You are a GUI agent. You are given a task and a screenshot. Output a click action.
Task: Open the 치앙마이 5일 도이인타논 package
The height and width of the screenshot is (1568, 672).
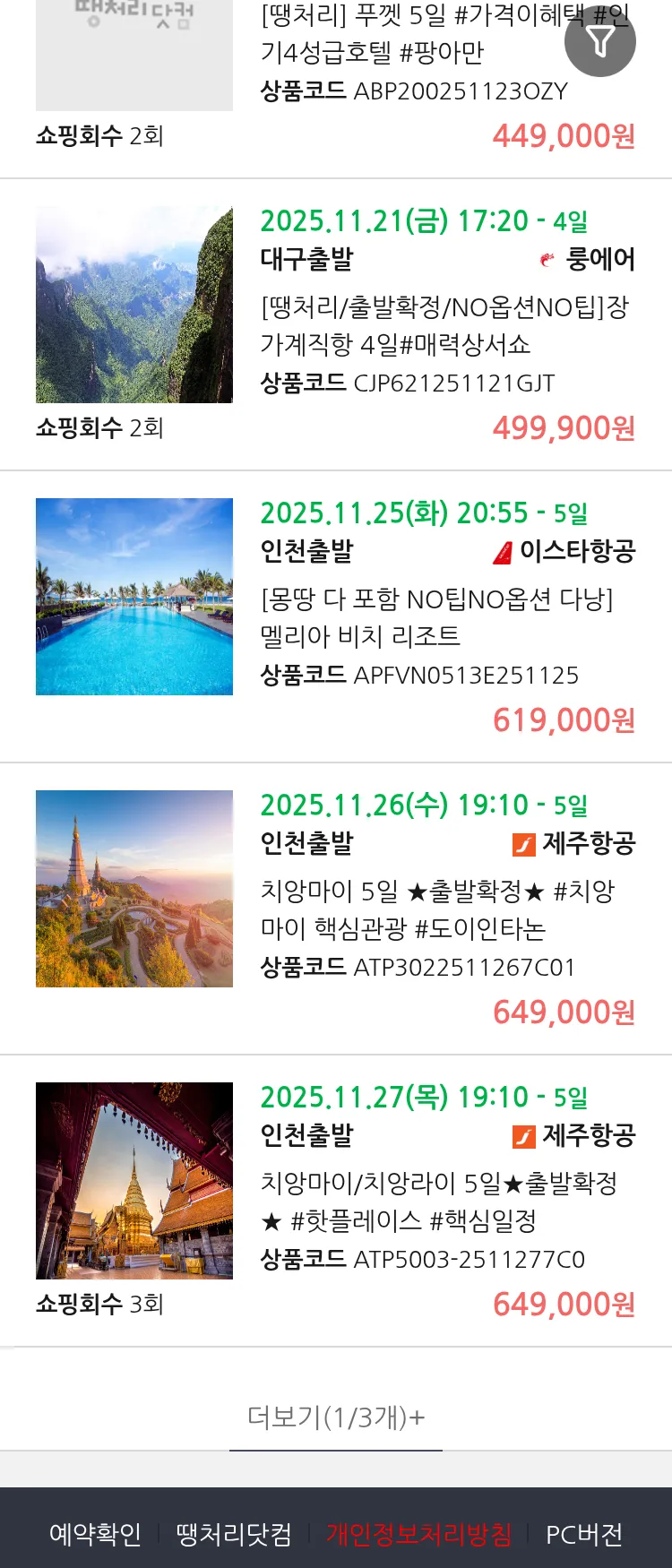[436, 909]
